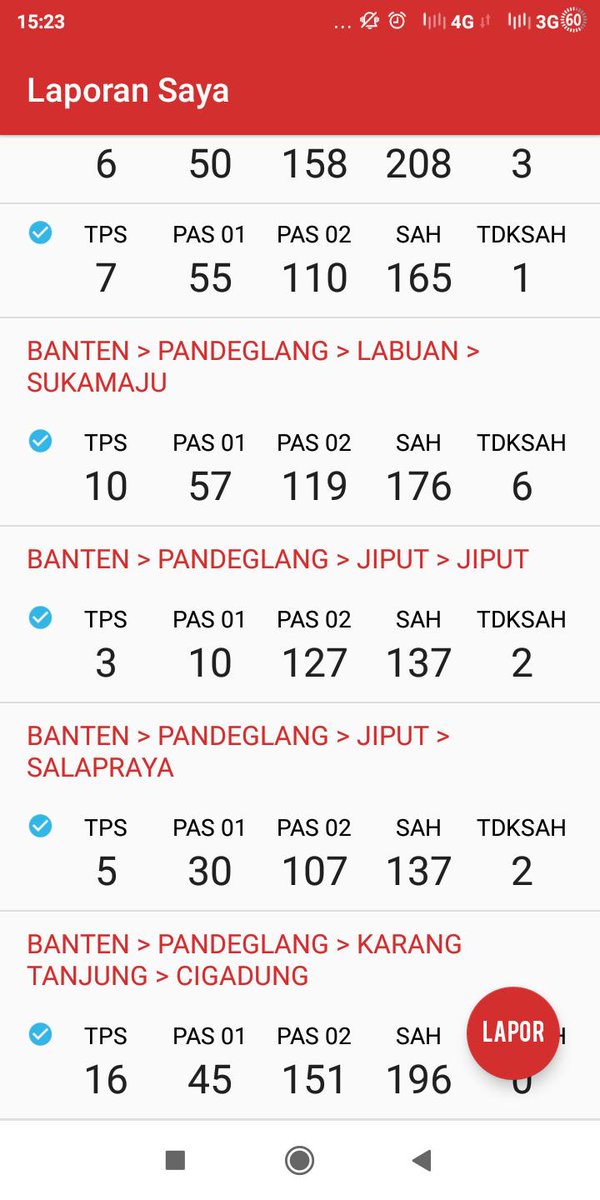Image resolution: width=600 pixels, height=1200 pixels.
Task: Tap the red LAPOR floating button
Action: (513, 1033)
